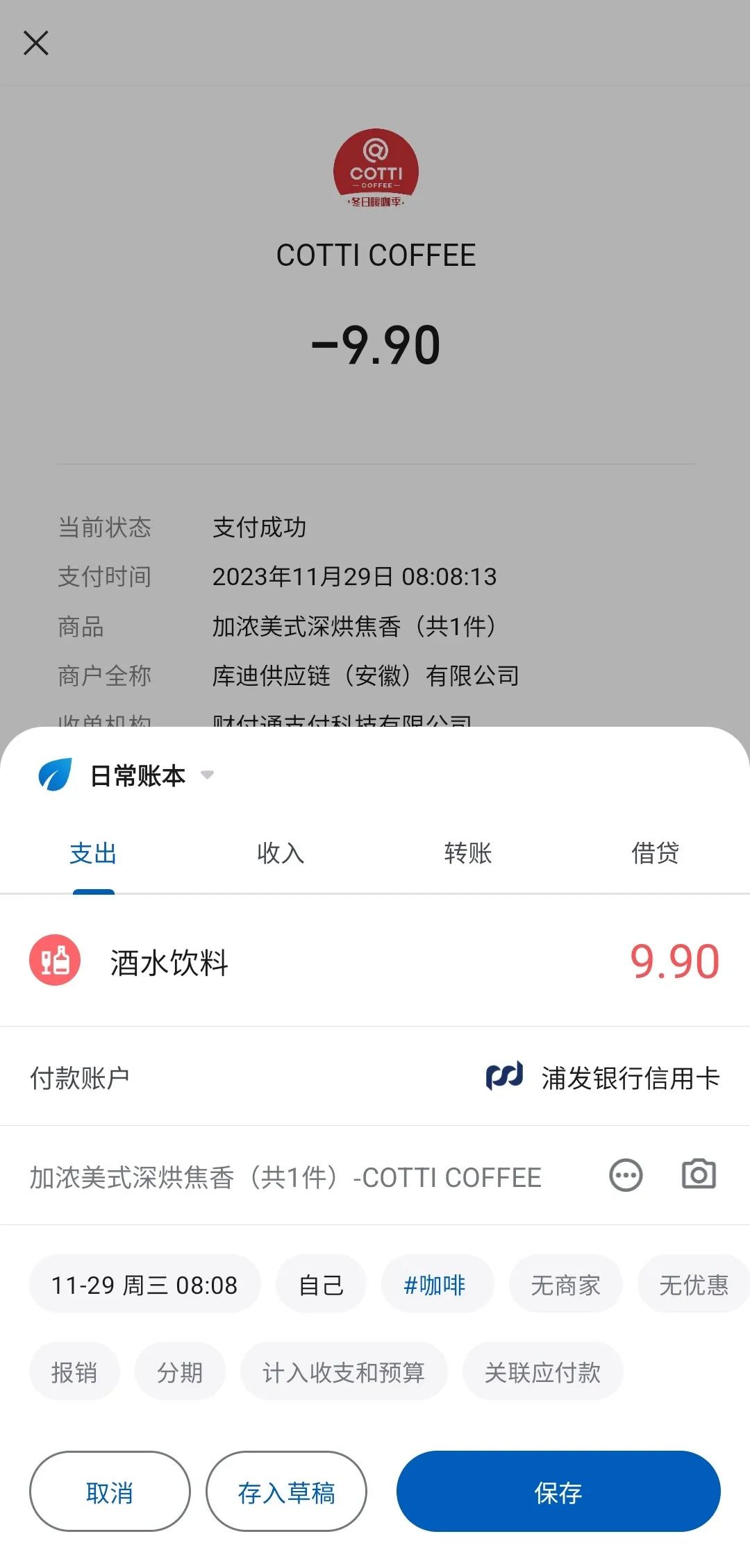The image size is (750, 1568).
Task: Switch to the 转账 tab
Action: 468,853
